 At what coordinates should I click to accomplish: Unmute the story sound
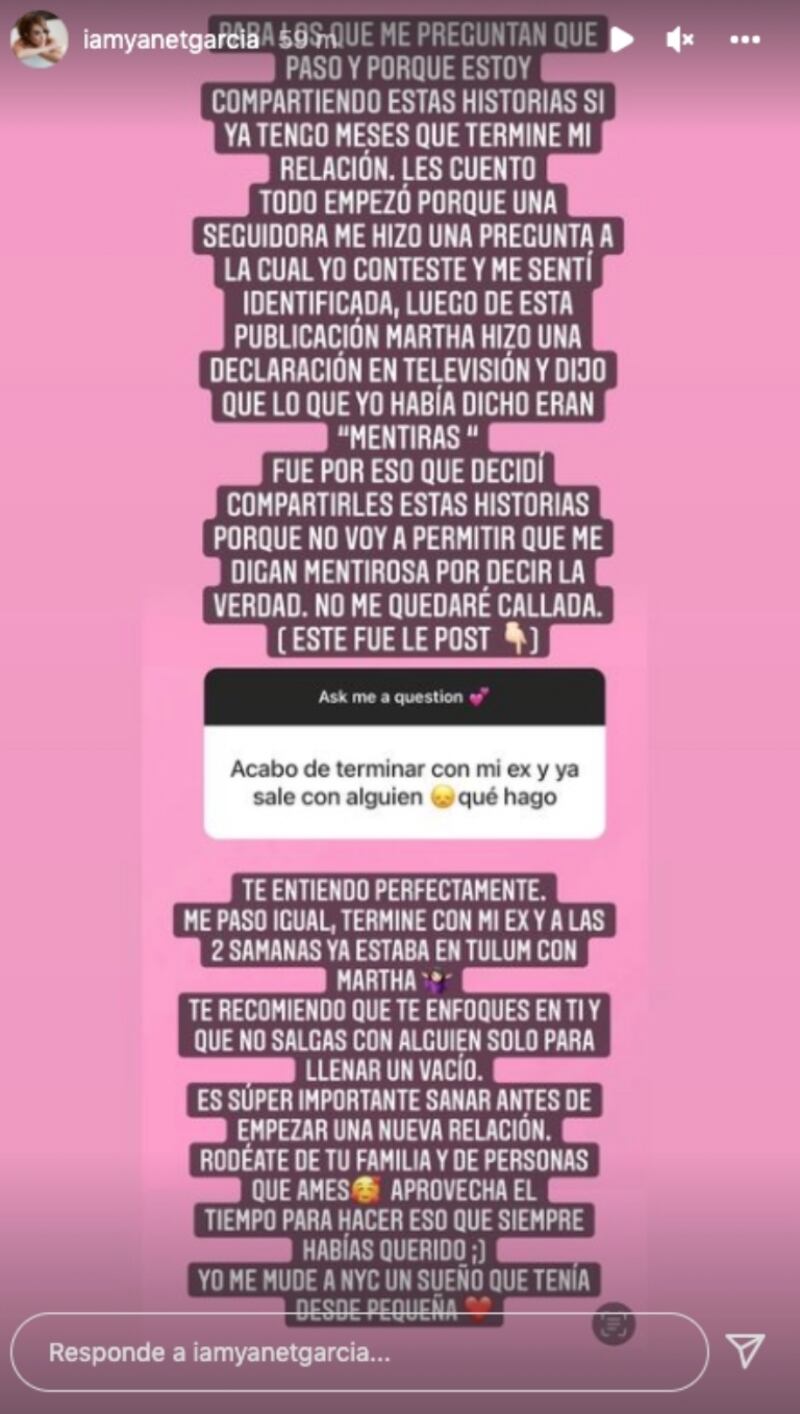coord(680,40)
